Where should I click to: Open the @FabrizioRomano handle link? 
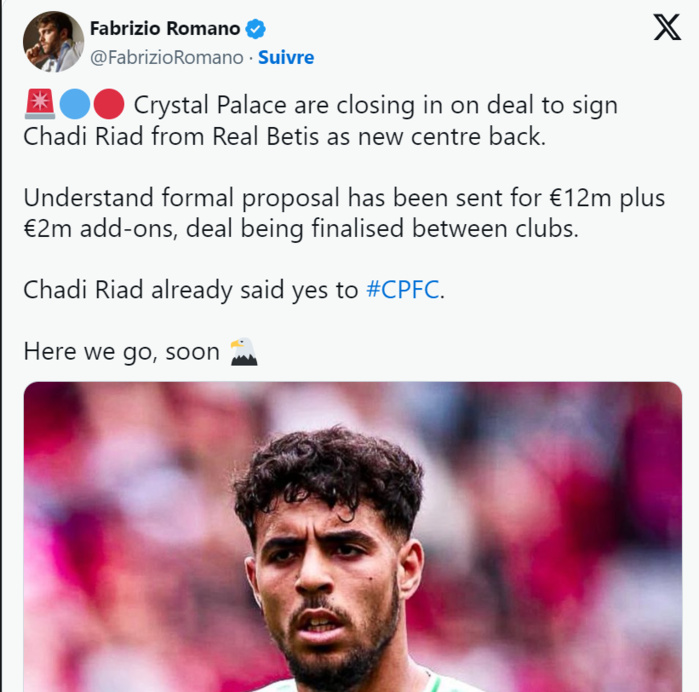(167, 58)
